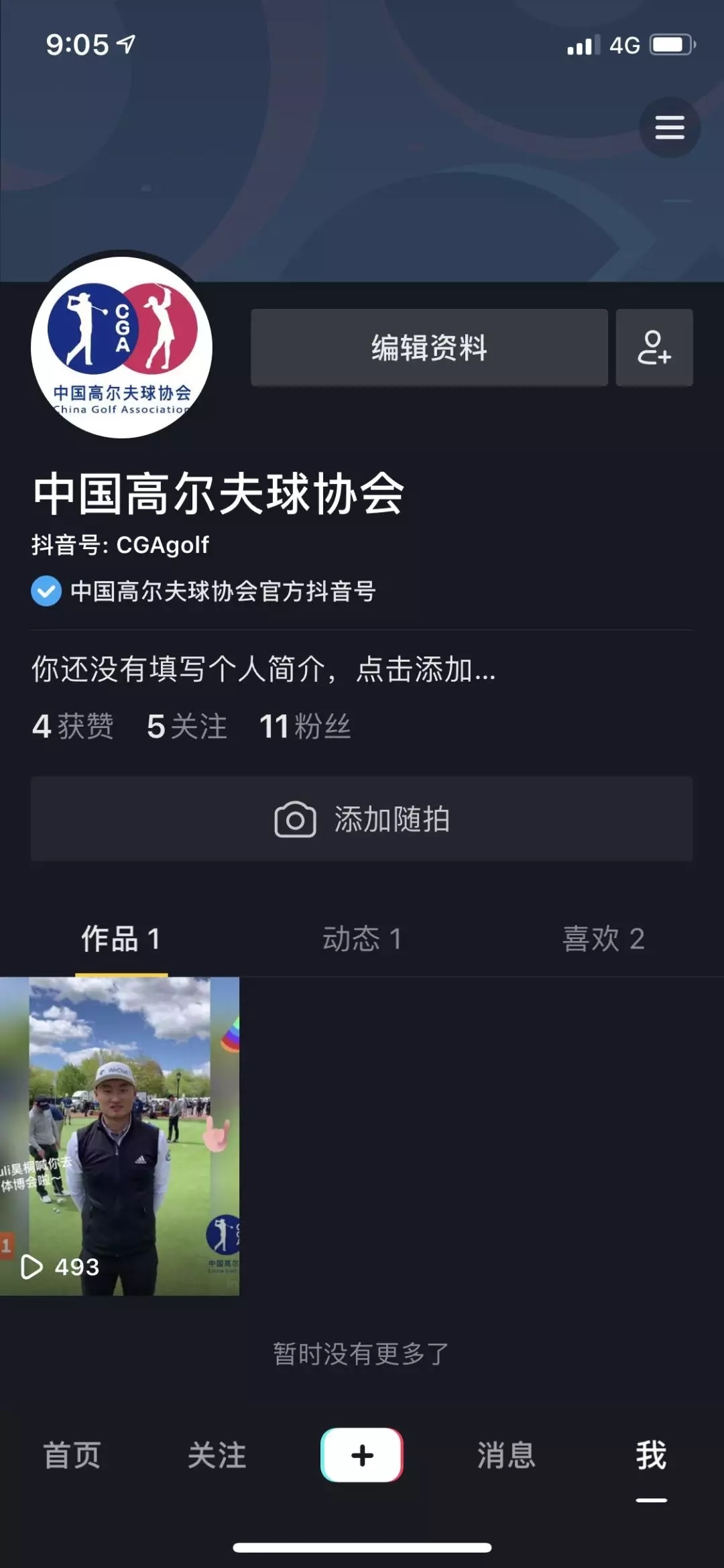
Task: Open the hamburger menu icon
Action: tap(669, 127)
